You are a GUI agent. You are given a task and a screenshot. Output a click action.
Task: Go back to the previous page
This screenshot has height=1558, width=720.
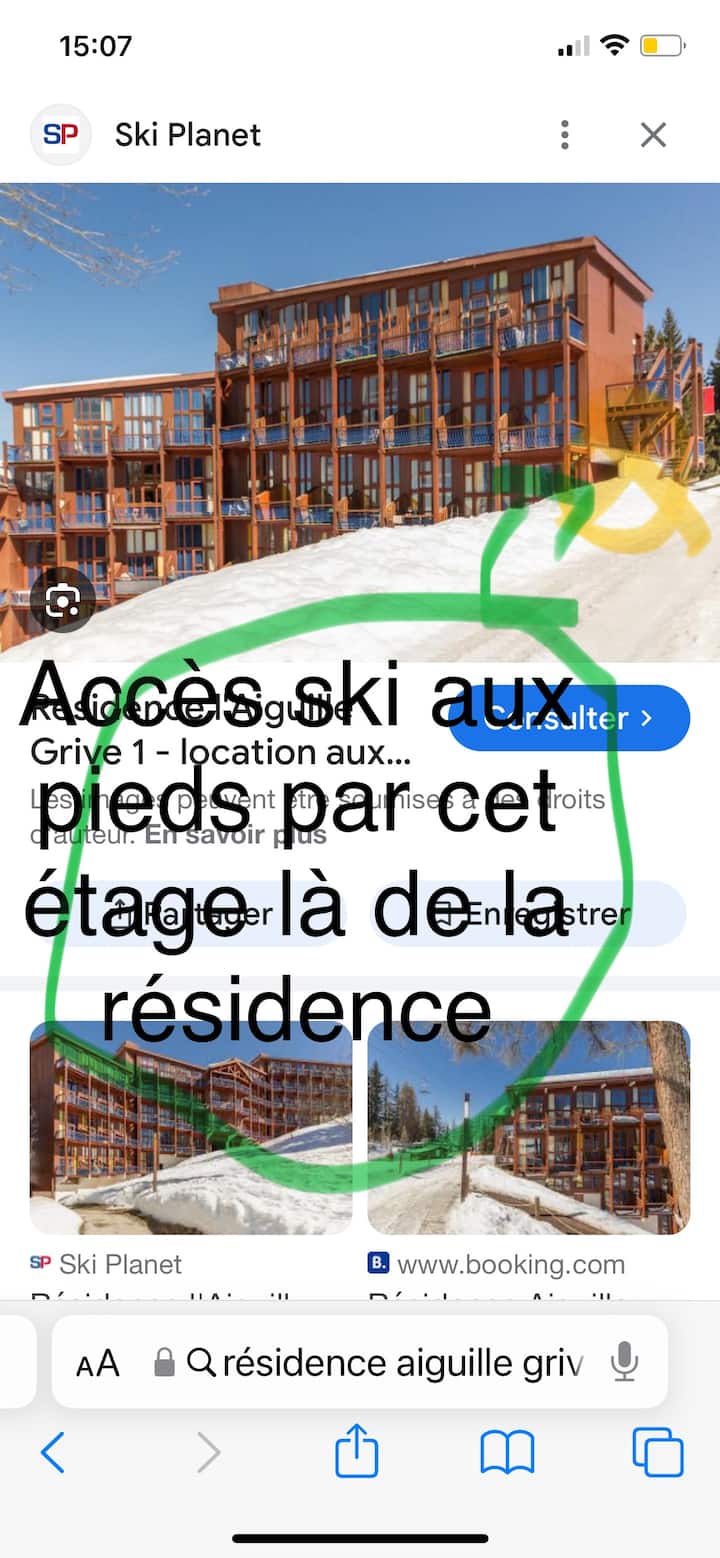pyautogui.click(x=52, y=1452)
